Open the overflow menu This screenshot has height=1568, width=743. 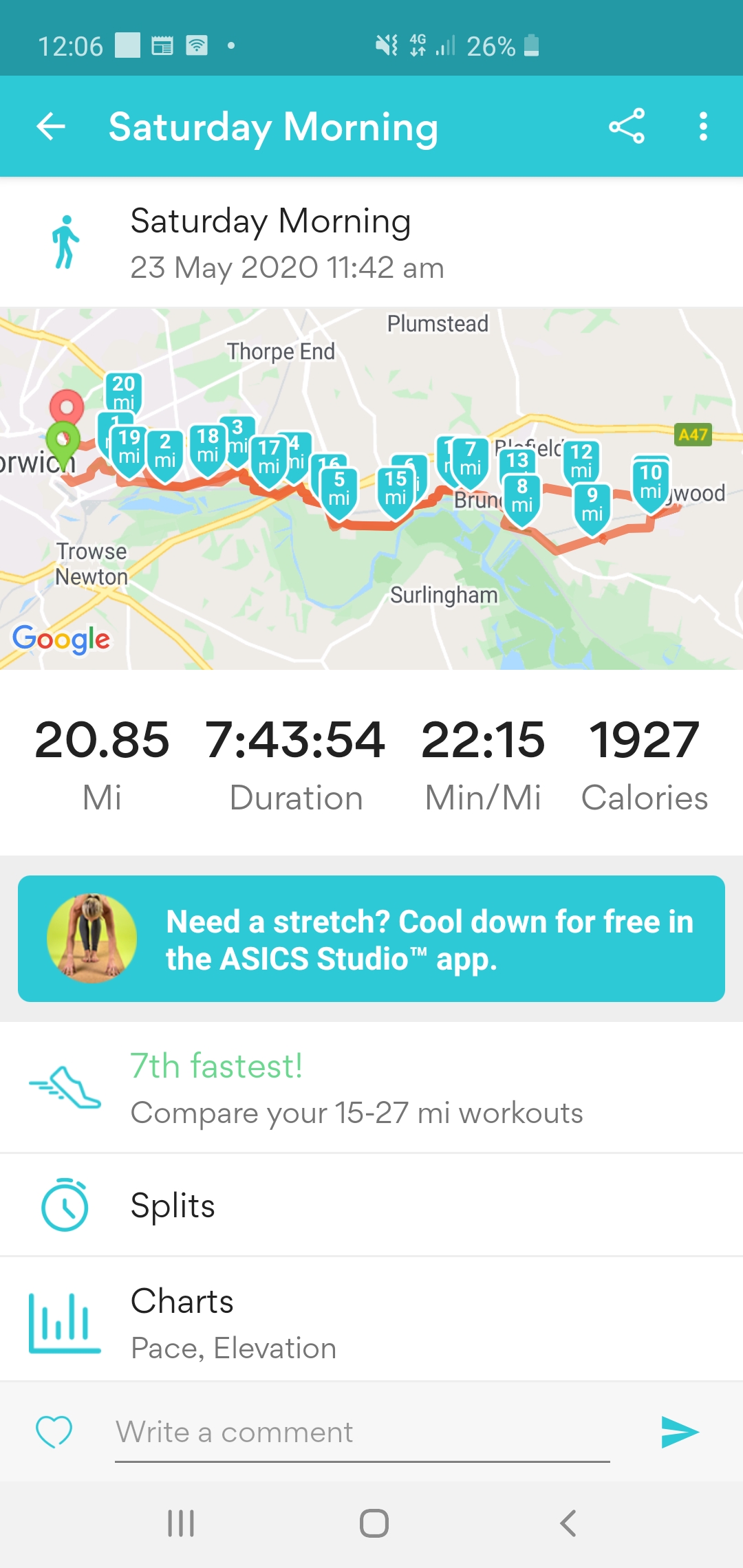click(702, 127)
